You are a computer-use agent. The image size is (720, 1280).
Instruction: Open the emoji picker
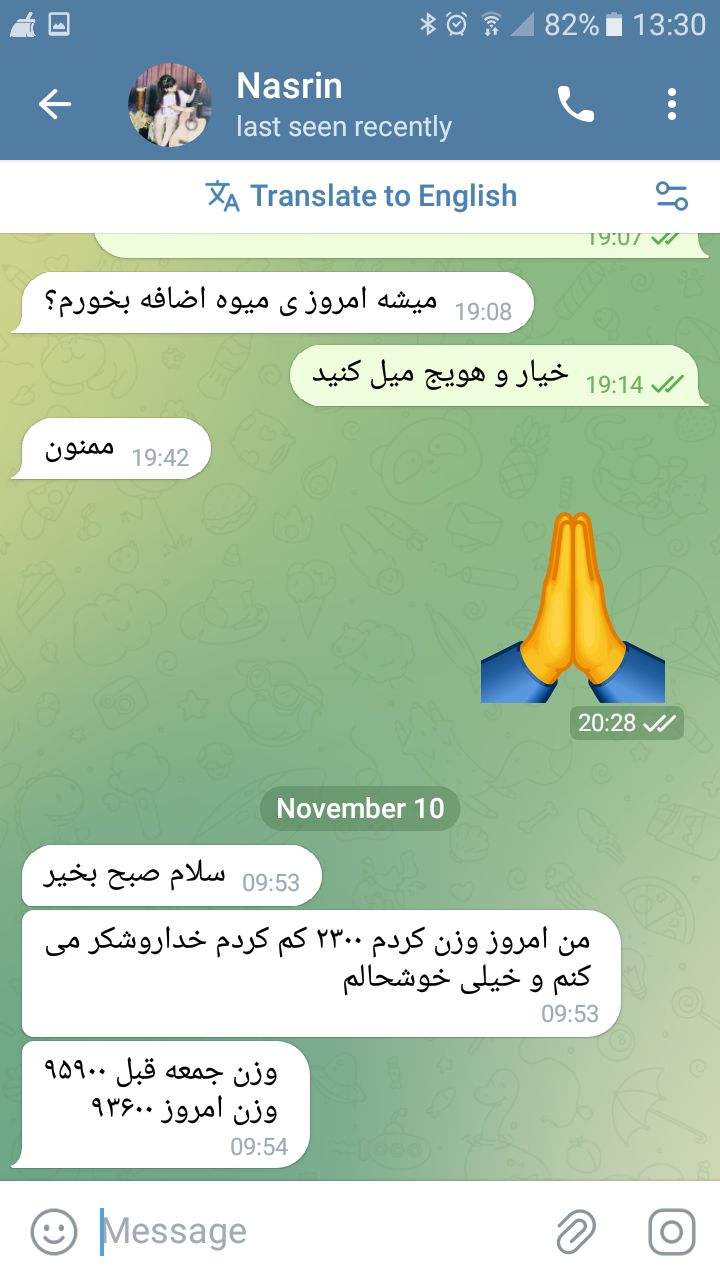(54, 1231)
